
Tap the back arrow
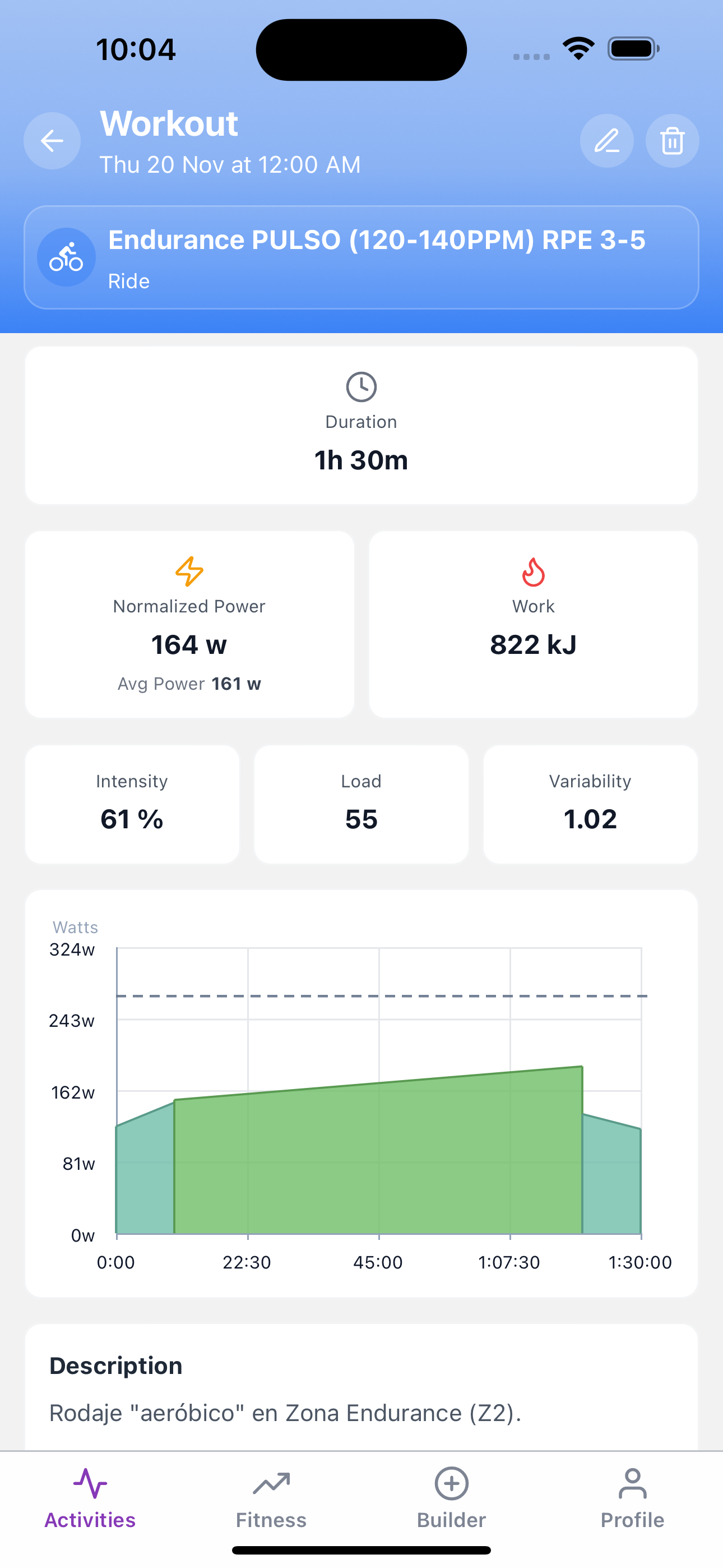click(x=52, y=141)
